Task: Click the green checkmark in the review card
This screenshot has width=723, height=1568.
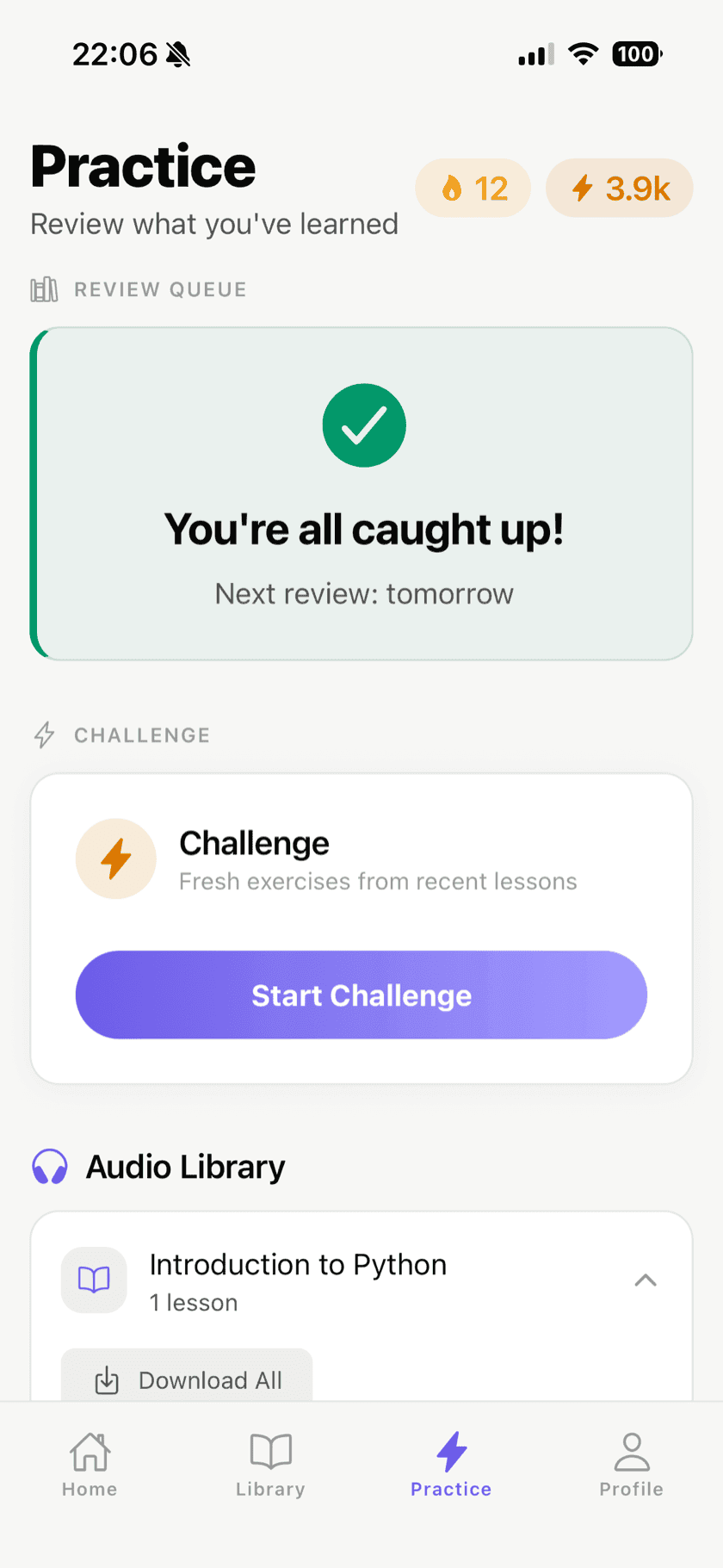Action: 363,425
